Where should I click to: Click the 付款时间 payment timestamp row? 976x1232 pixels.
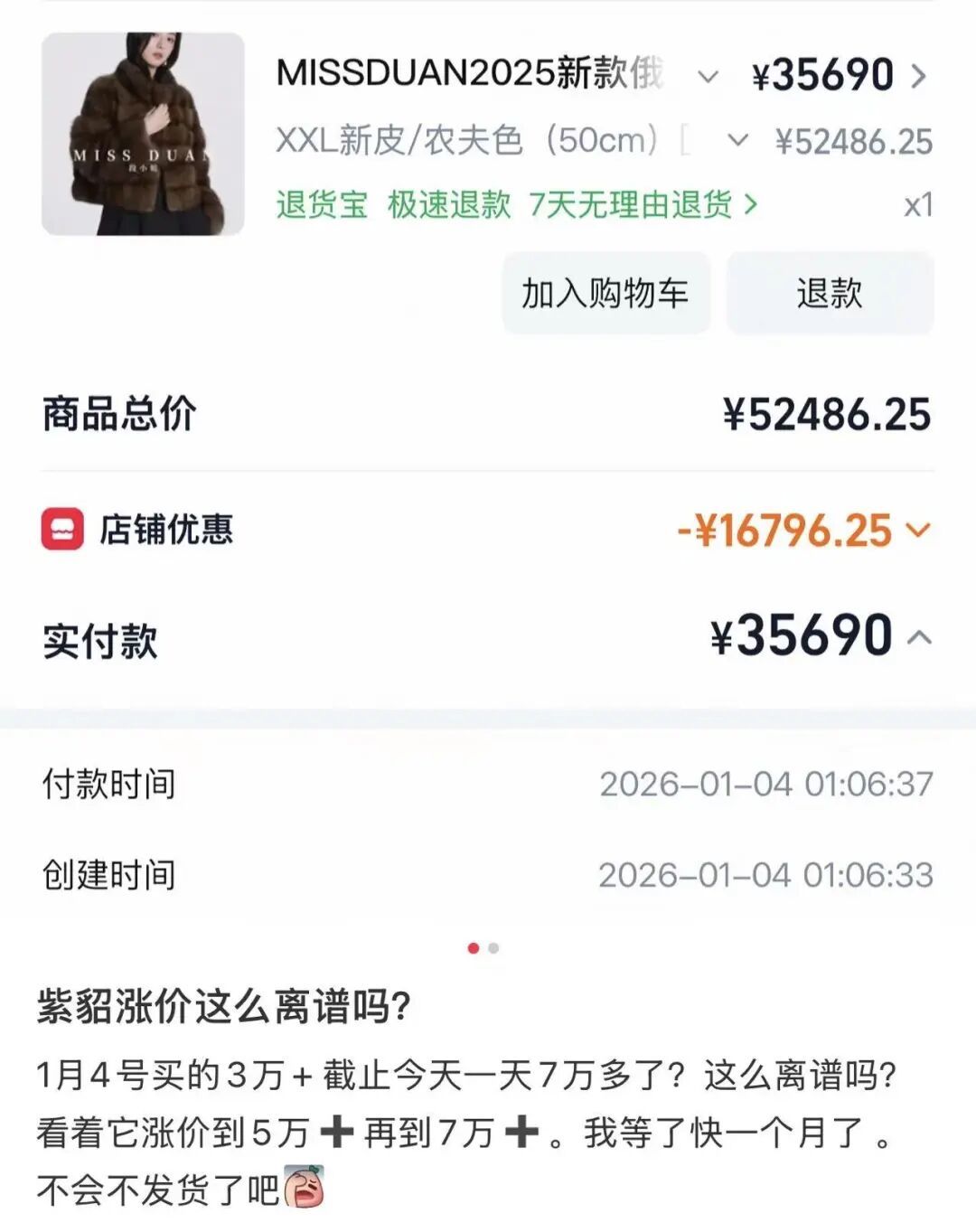(488, 786)
